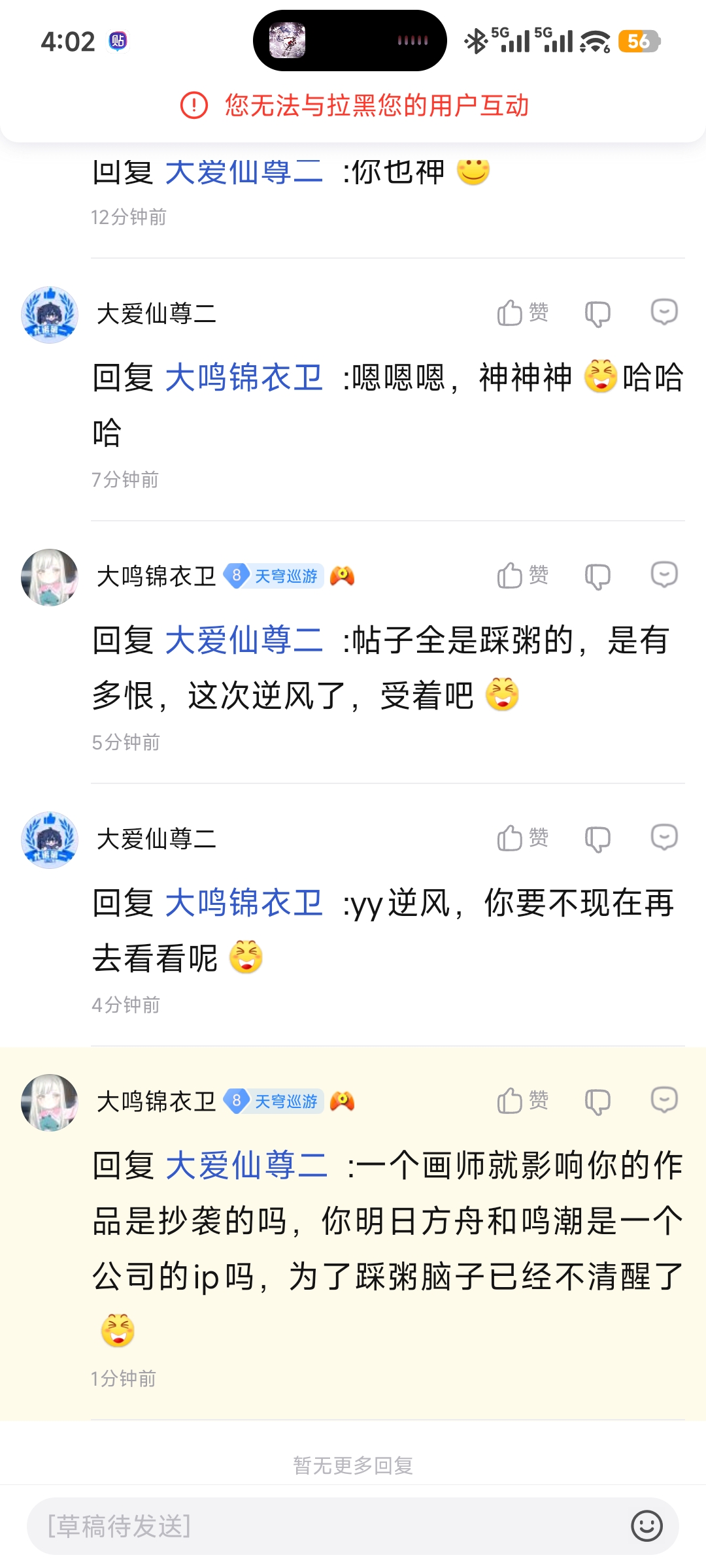
Task: Dislike 大爱仙尊二's 7分钟前 reply
Action: click(x=597, y=314)
